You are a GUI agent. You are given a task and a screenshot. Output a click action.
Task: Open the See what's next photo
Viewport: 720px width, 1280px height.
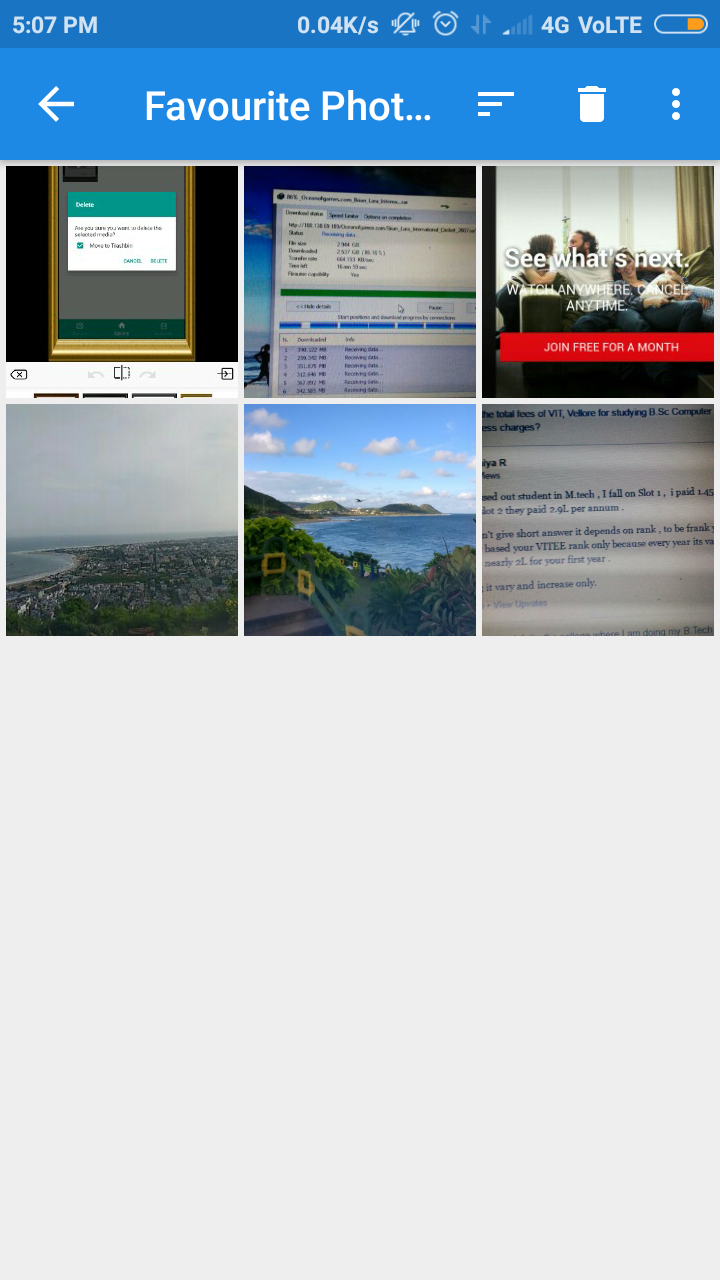[598, 281]
